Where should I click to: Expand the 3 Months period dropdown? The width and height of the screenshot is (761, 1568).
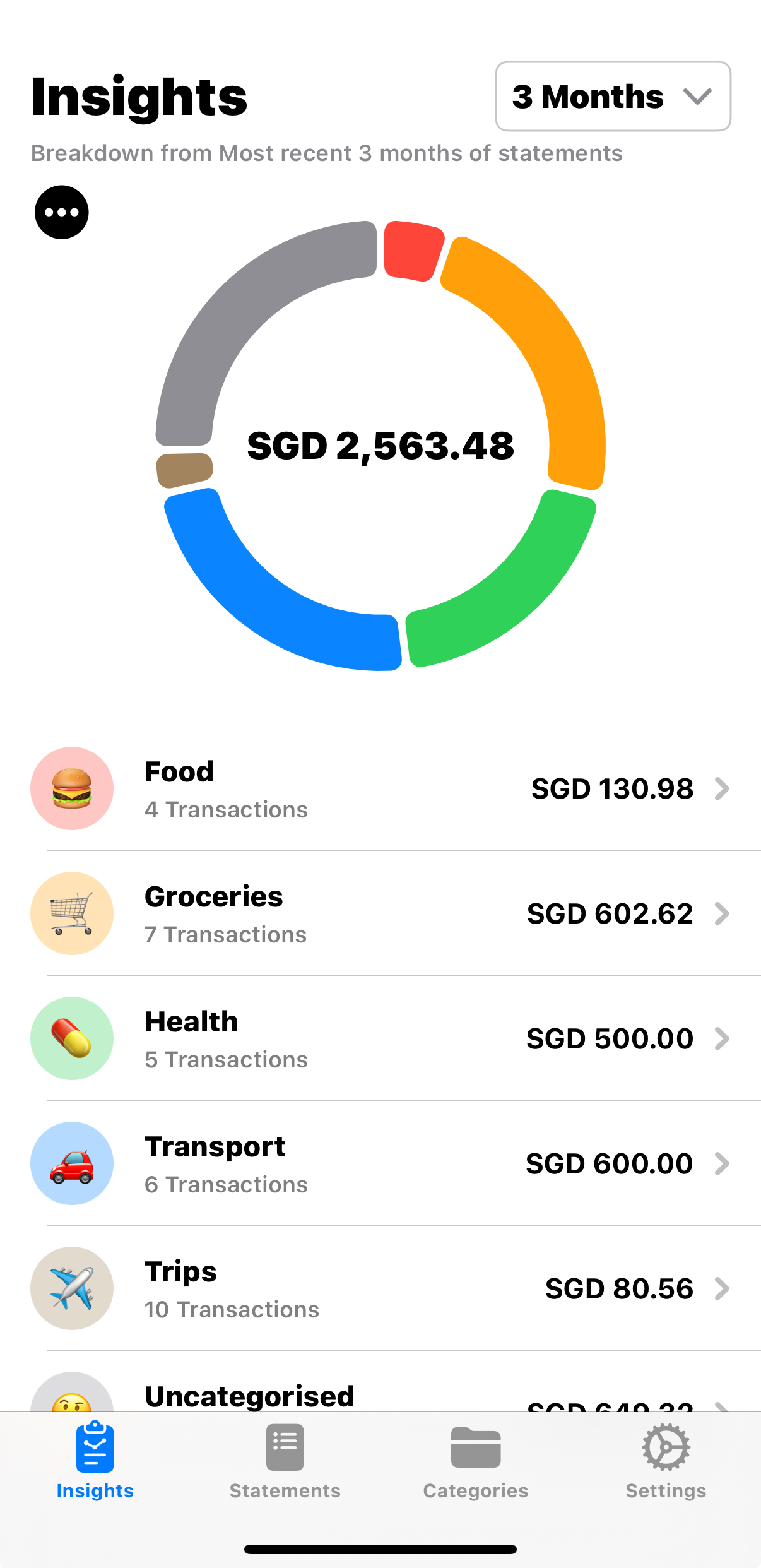(x=613, y=97)
